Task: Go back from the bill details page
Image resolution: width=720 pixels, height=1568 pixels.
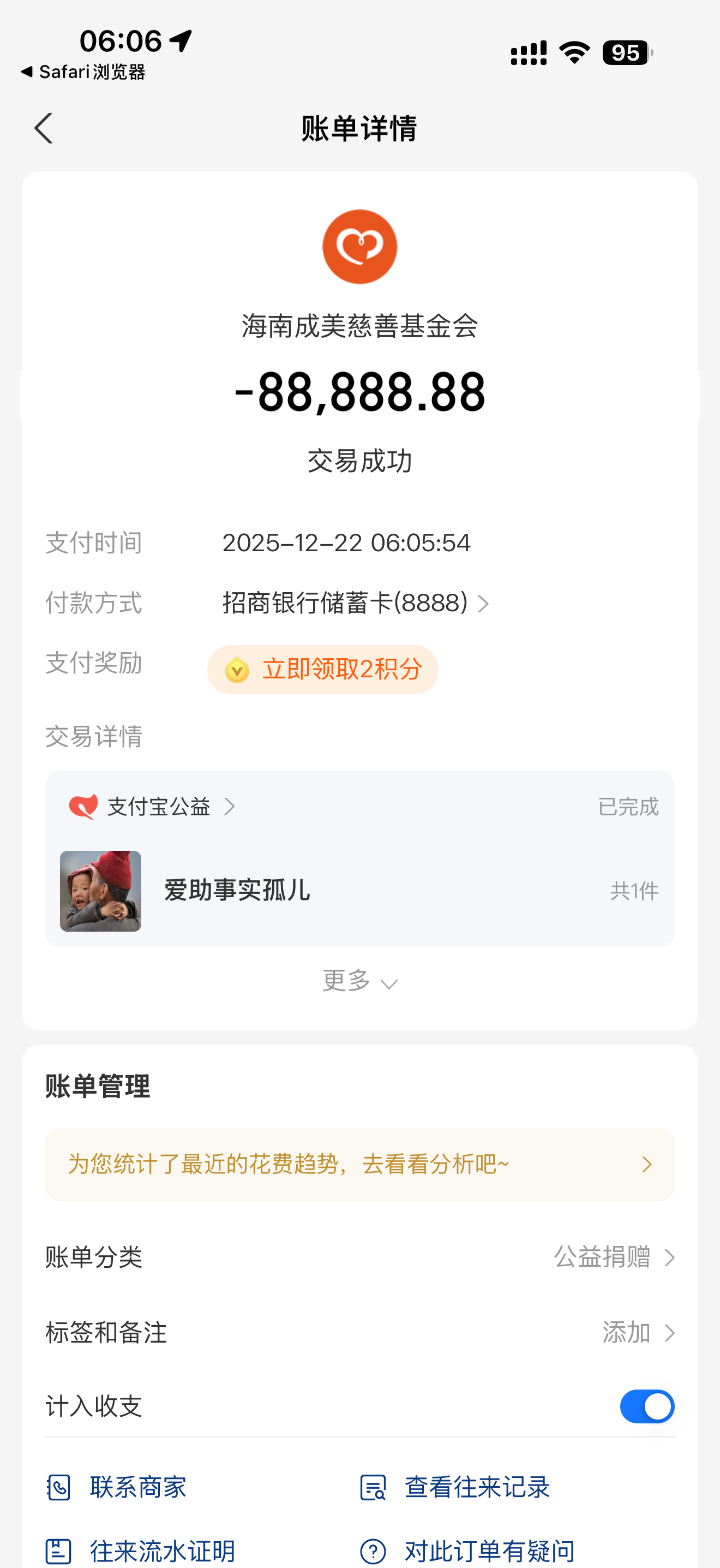Action: coord(44,128)
